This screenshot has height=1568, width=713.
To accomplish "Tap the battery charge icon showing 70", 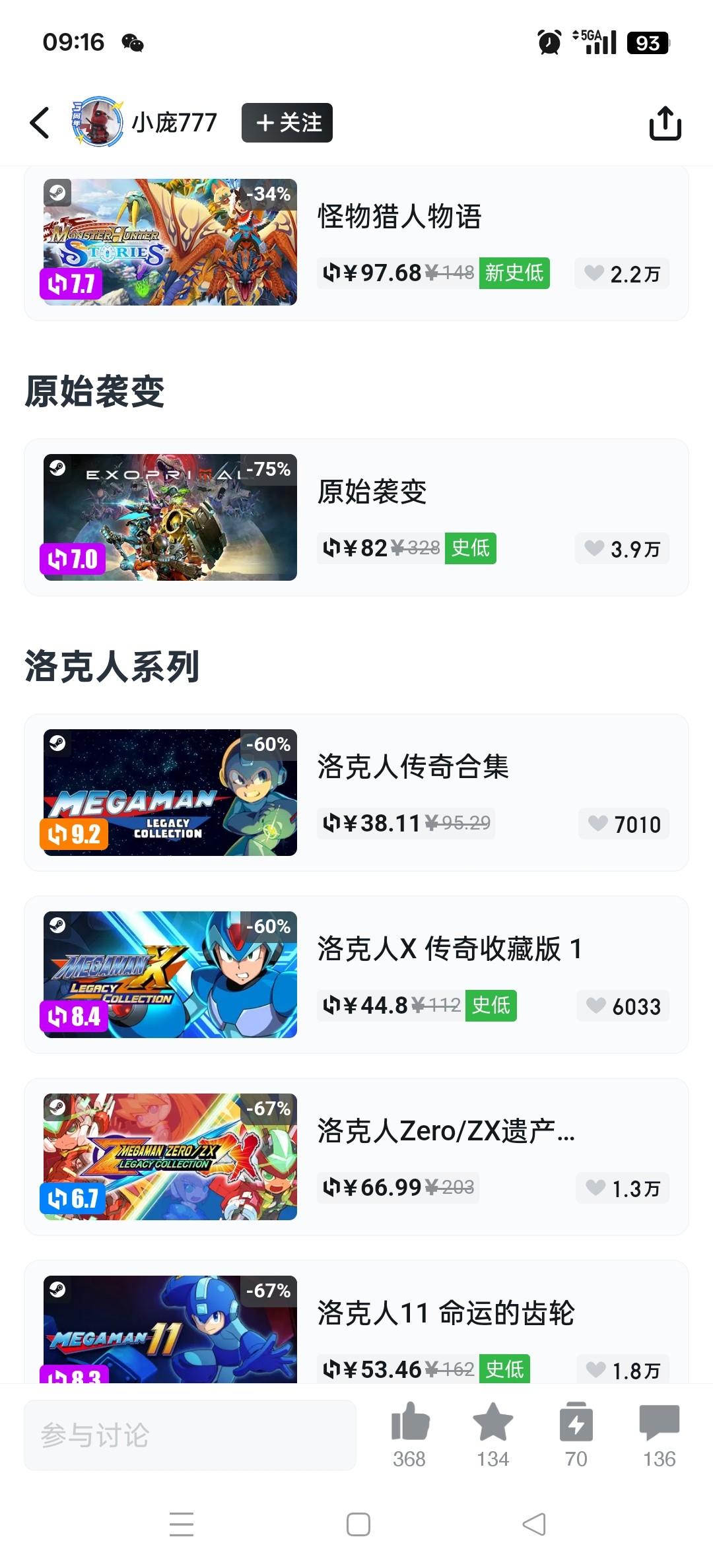I will 576,1435.
